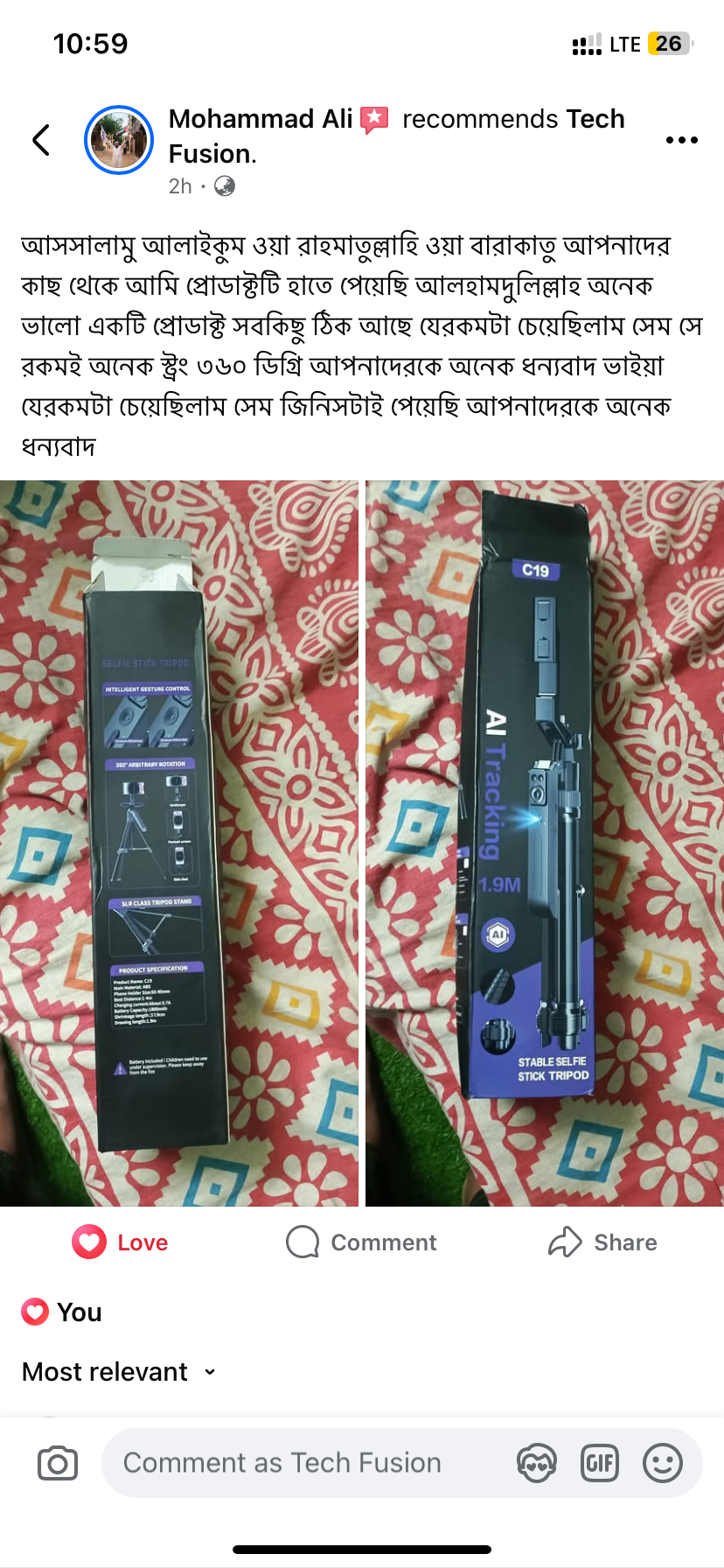
Task: Tap the Comment button under the post
Action: click(x=361, y=1242)
